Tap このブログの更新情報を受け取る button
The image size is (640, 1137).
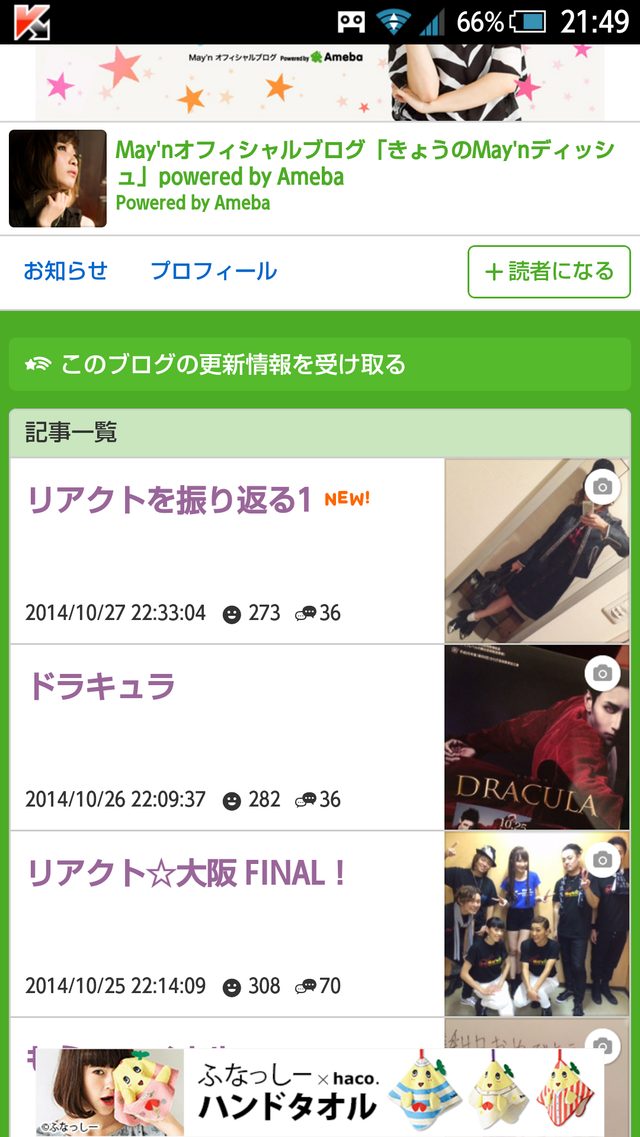pos(320,364)
